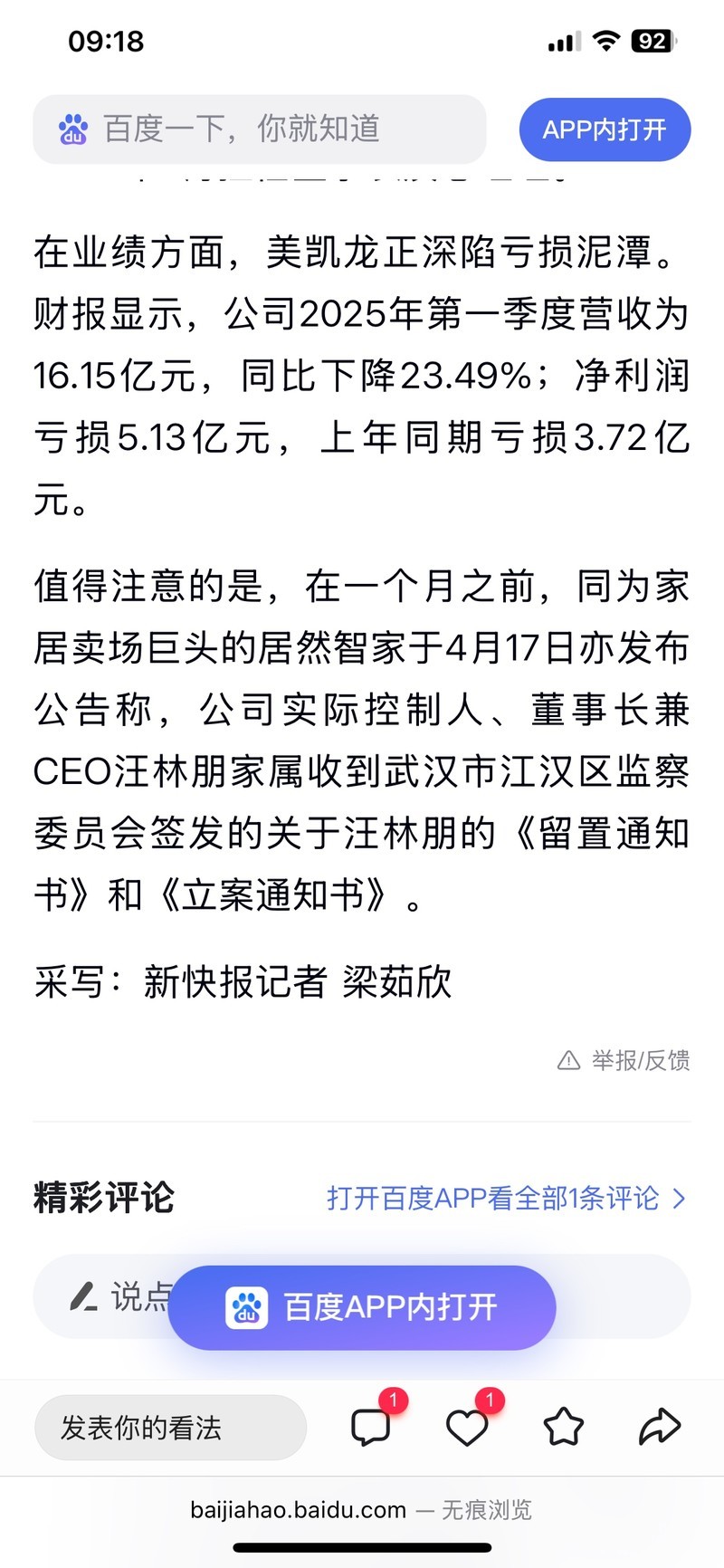Image resolution: width=724 pixels, height=1568 pixels.
Task: Open comments via the speech bubble icon
Action: click(371, 1427)
